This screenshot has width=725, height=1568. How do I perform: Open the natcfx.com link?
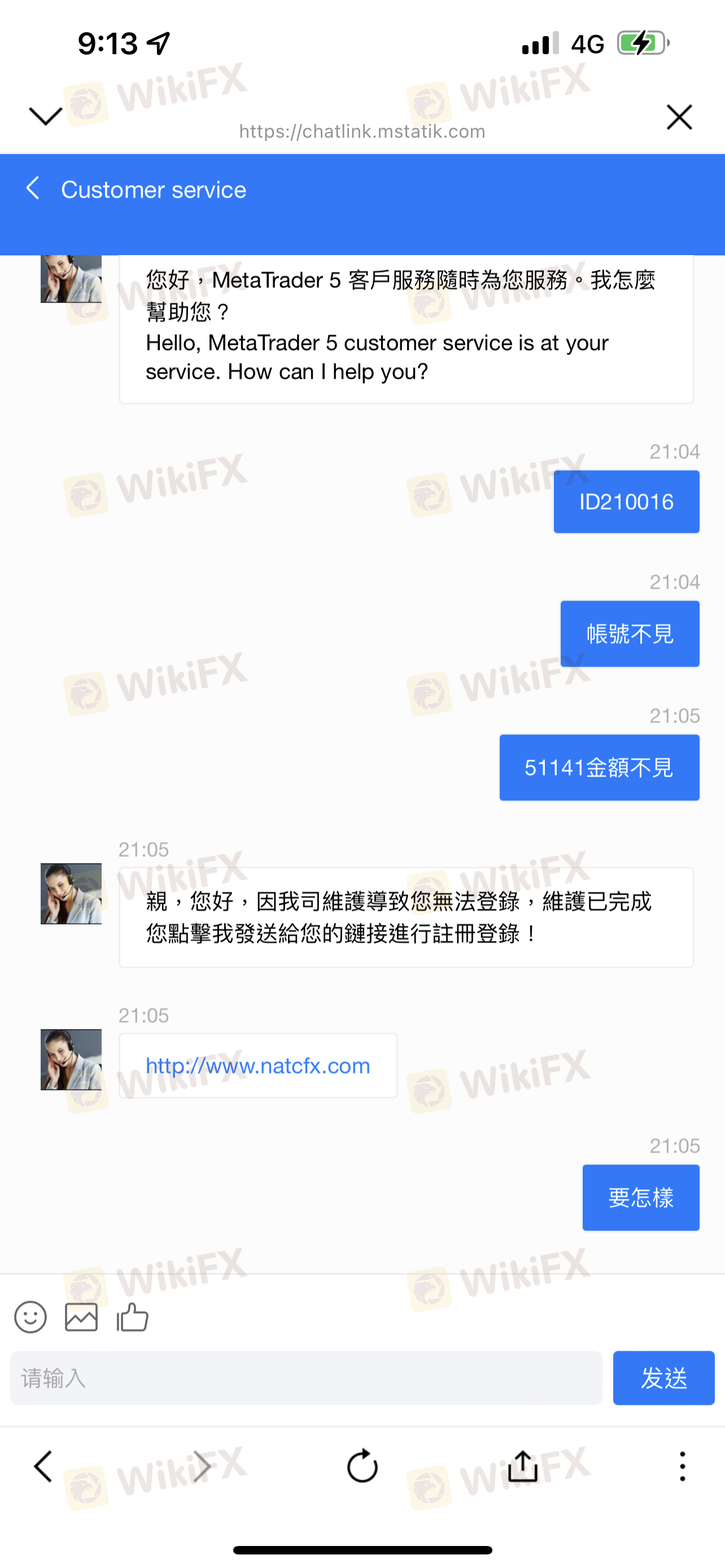click(x=257, y=1066)
